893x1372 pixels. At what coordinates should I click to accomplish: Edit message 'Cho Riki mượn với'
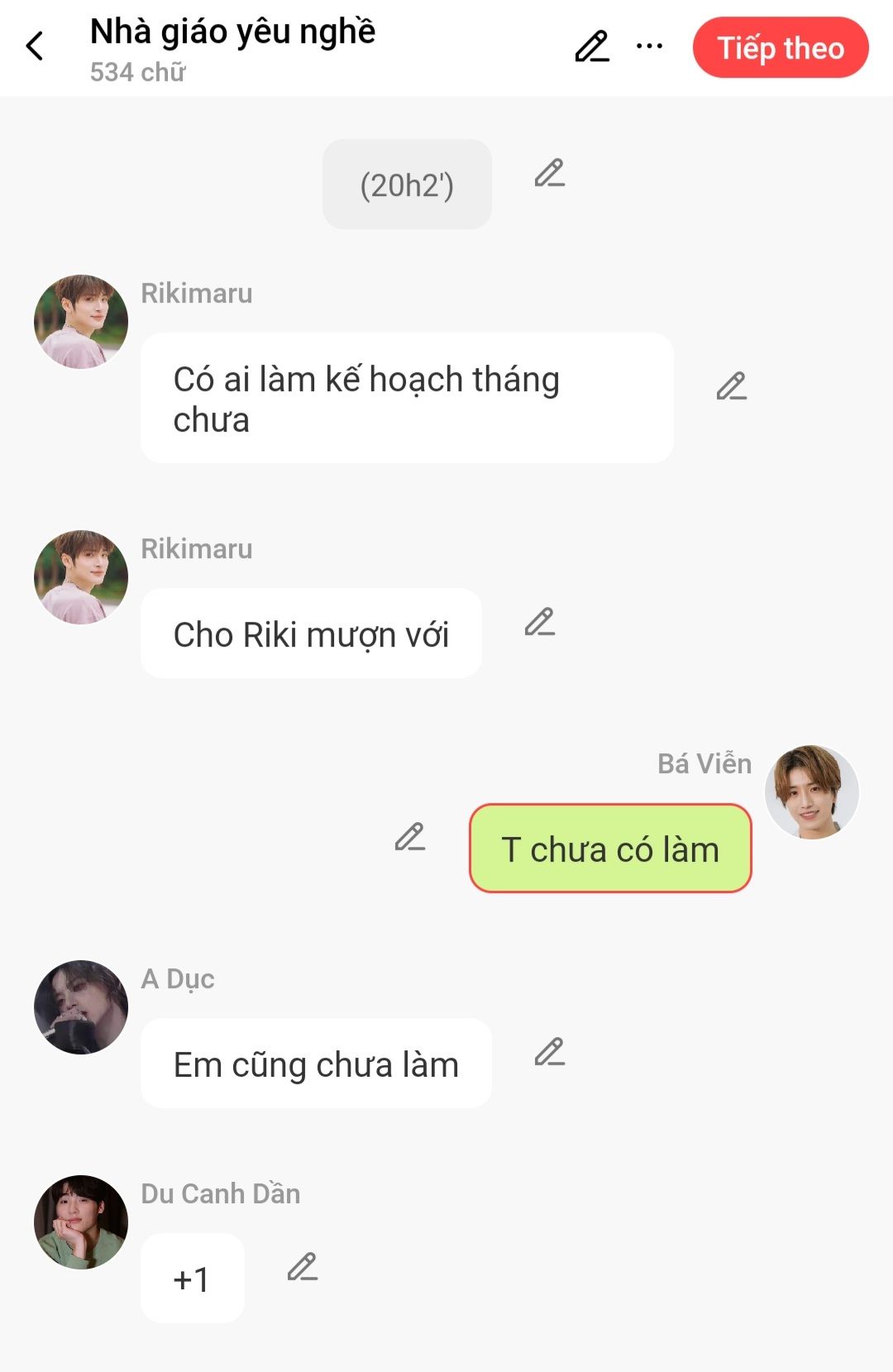540,623
